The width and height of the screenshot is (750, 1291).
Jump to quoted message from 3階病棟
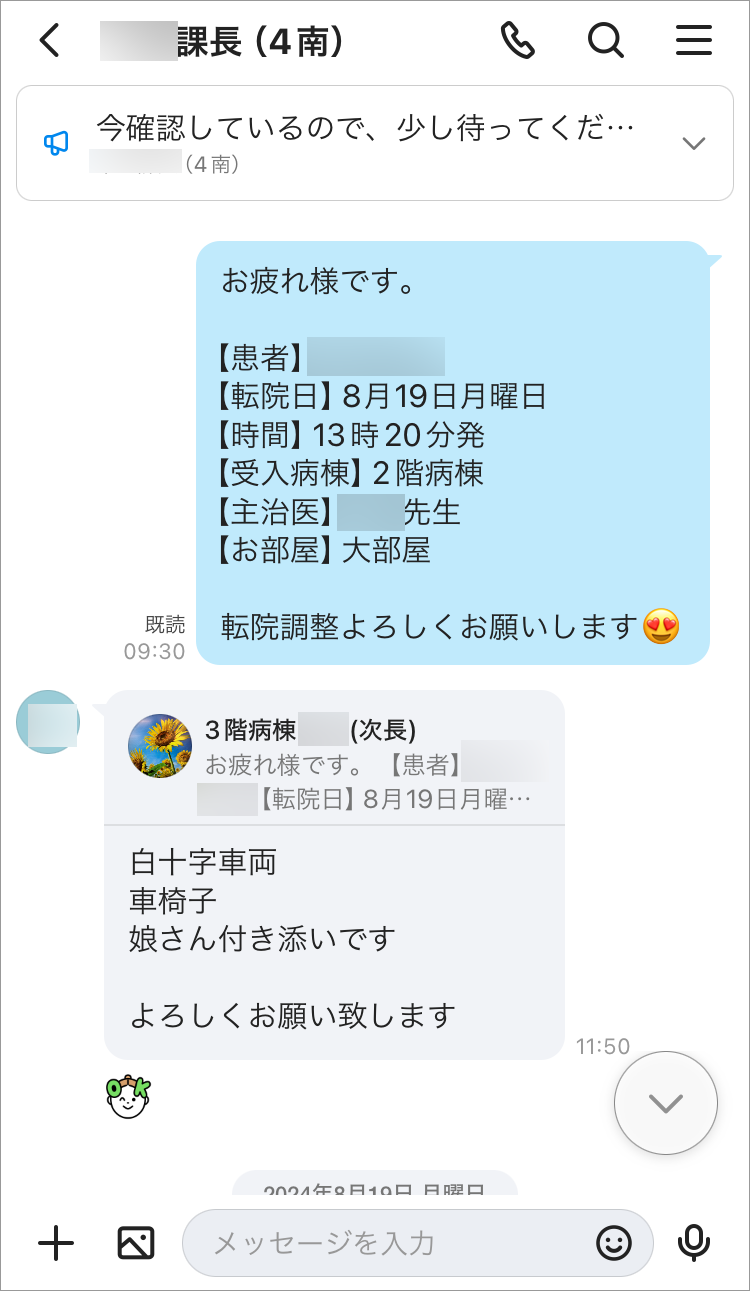[x=335, y=761]
